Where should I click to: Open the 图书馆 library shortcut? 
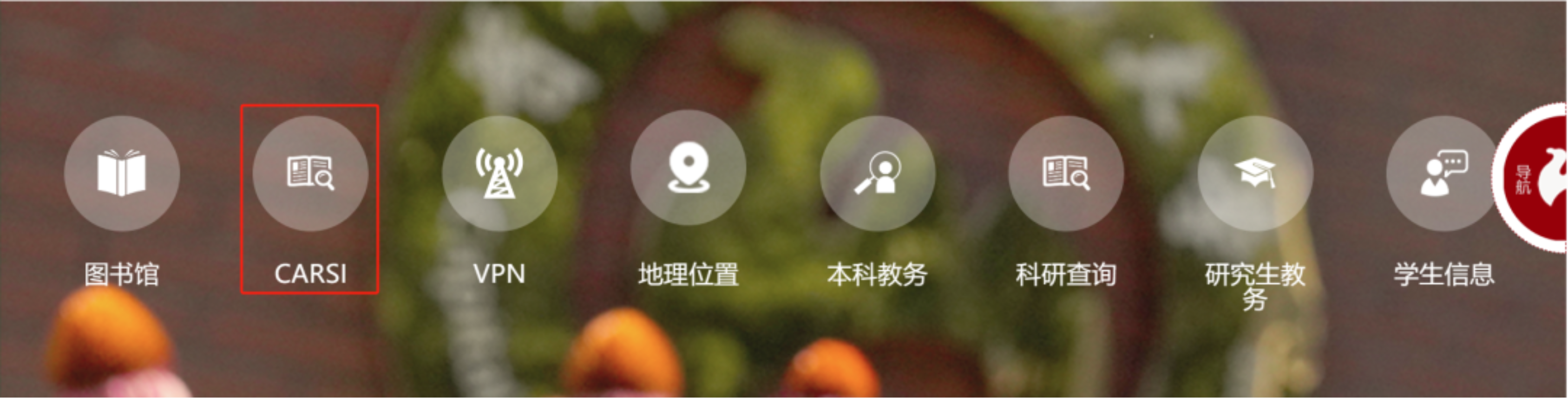(122, 173)
